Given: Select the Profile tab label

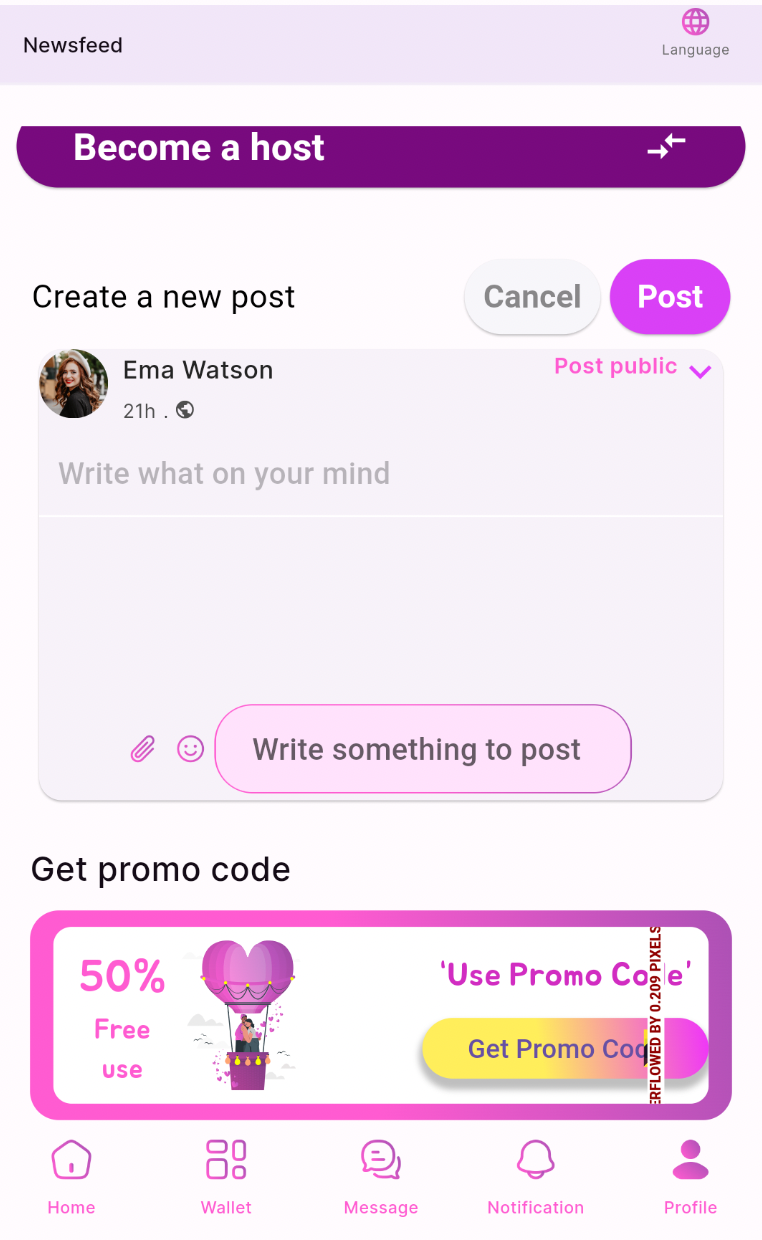Looking at the screenshot, I should pos(690,1207).
